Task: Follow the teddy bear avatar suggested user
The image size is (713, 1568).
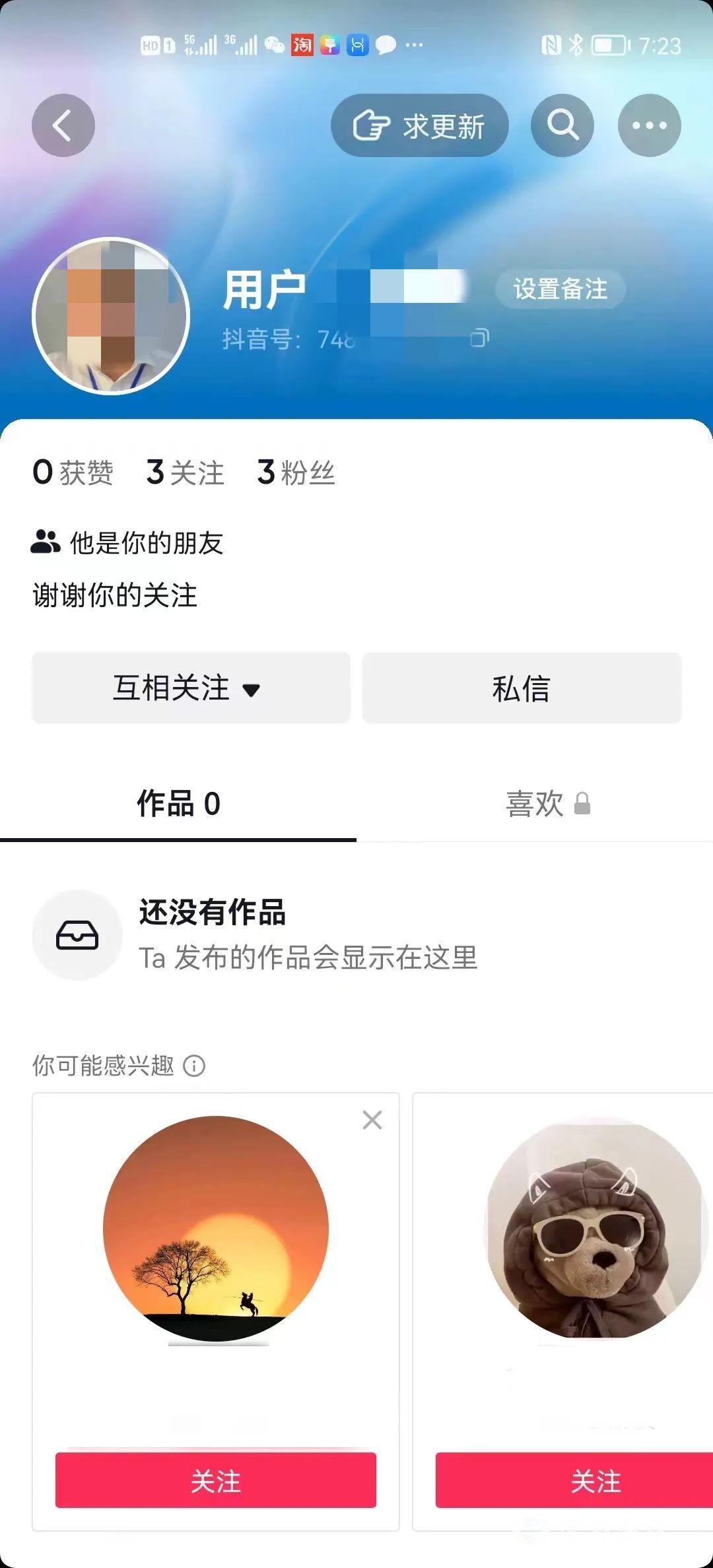Action: pos(594,1480)
